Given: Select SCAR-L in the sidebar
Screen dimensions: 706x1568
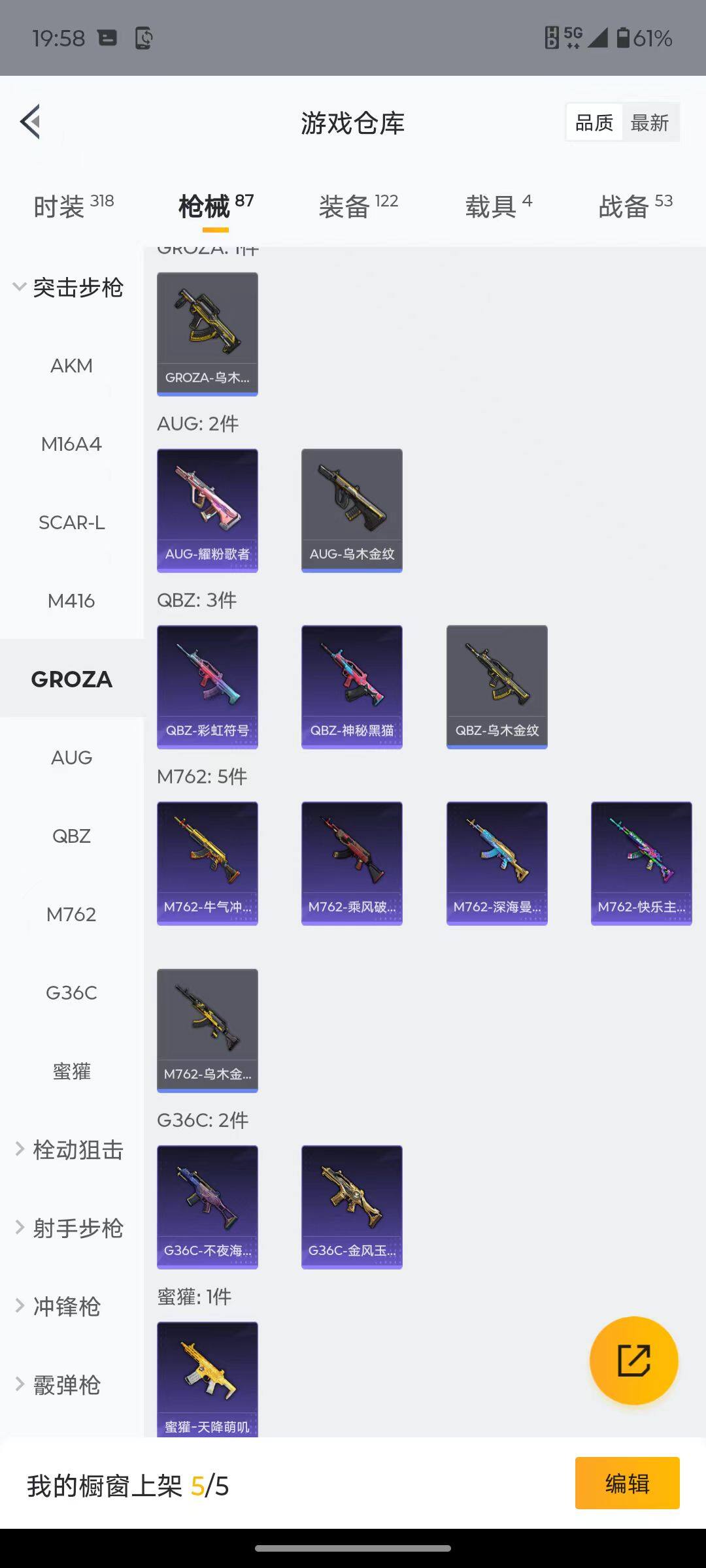Looking at the screenshot, I should click(x=72, y=523).
